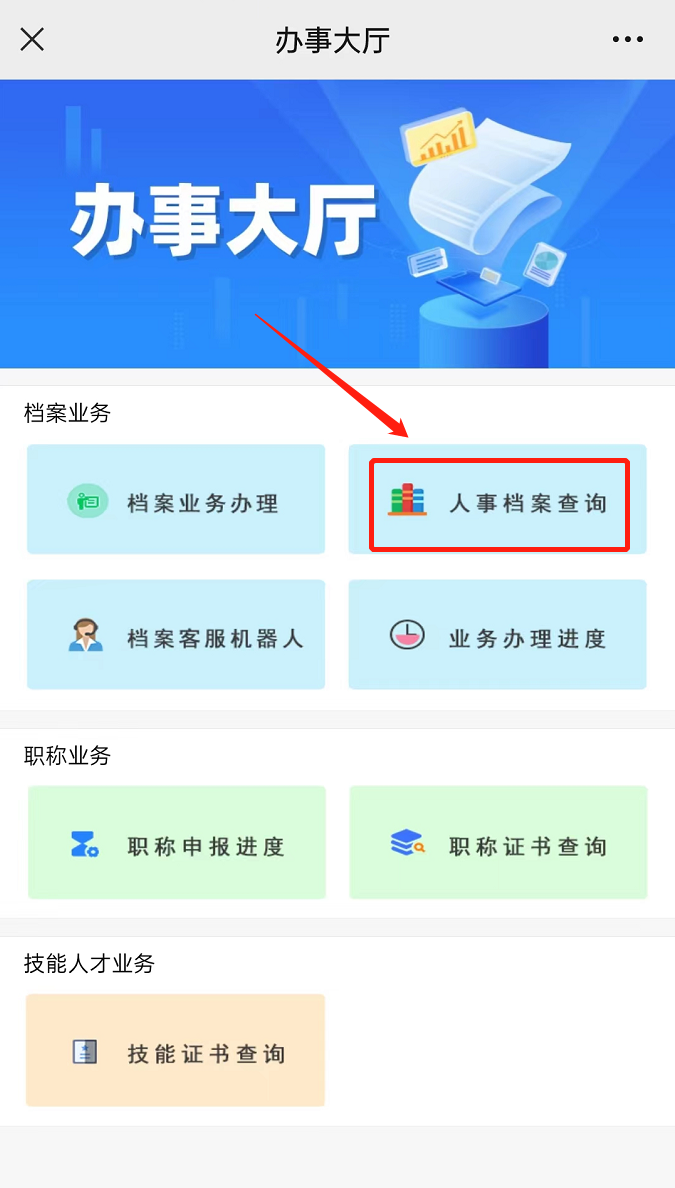The width and height of the screenshot is (675, 1188).
Task: Open the three-dot overflow menu
Action: pos(627,40)
